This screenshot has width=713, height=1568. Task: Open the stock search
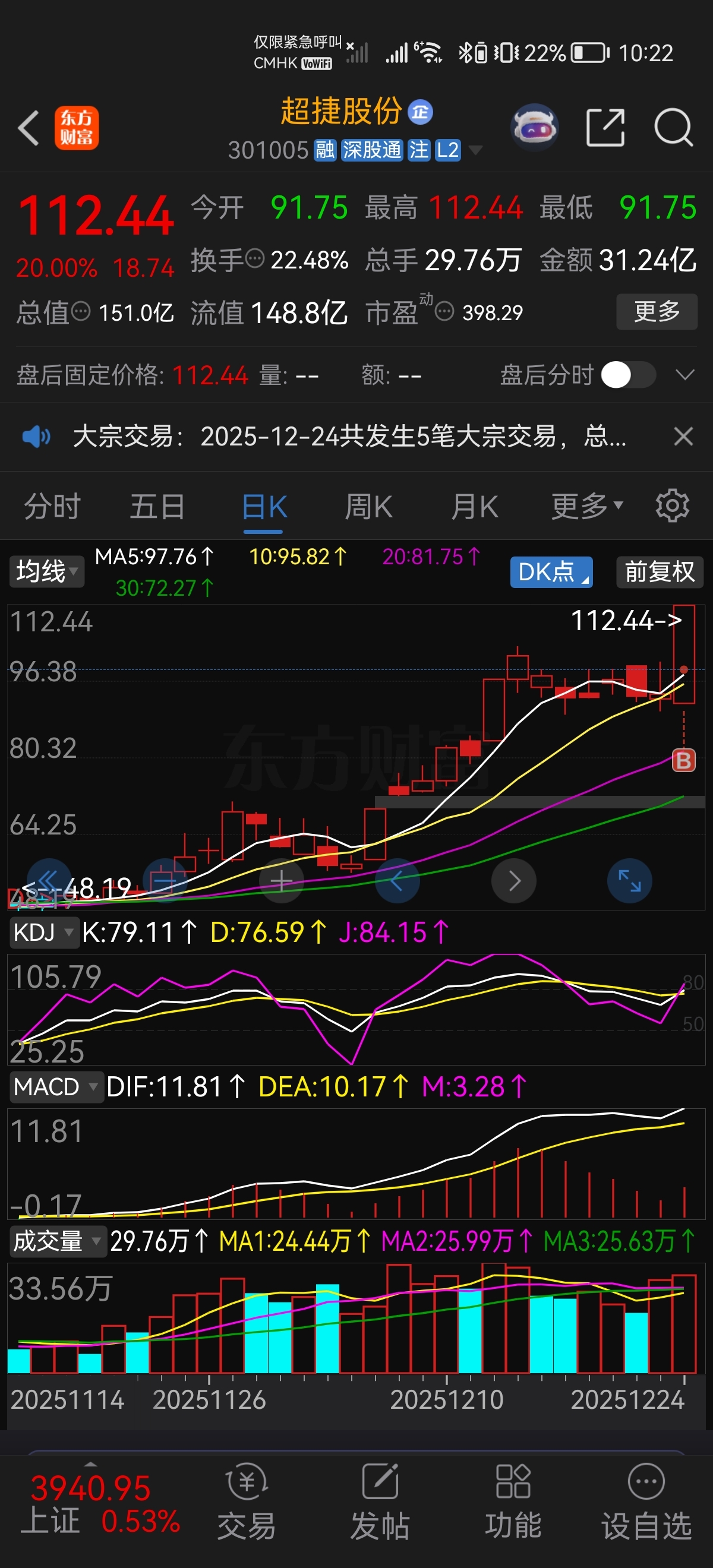[673, 128]
